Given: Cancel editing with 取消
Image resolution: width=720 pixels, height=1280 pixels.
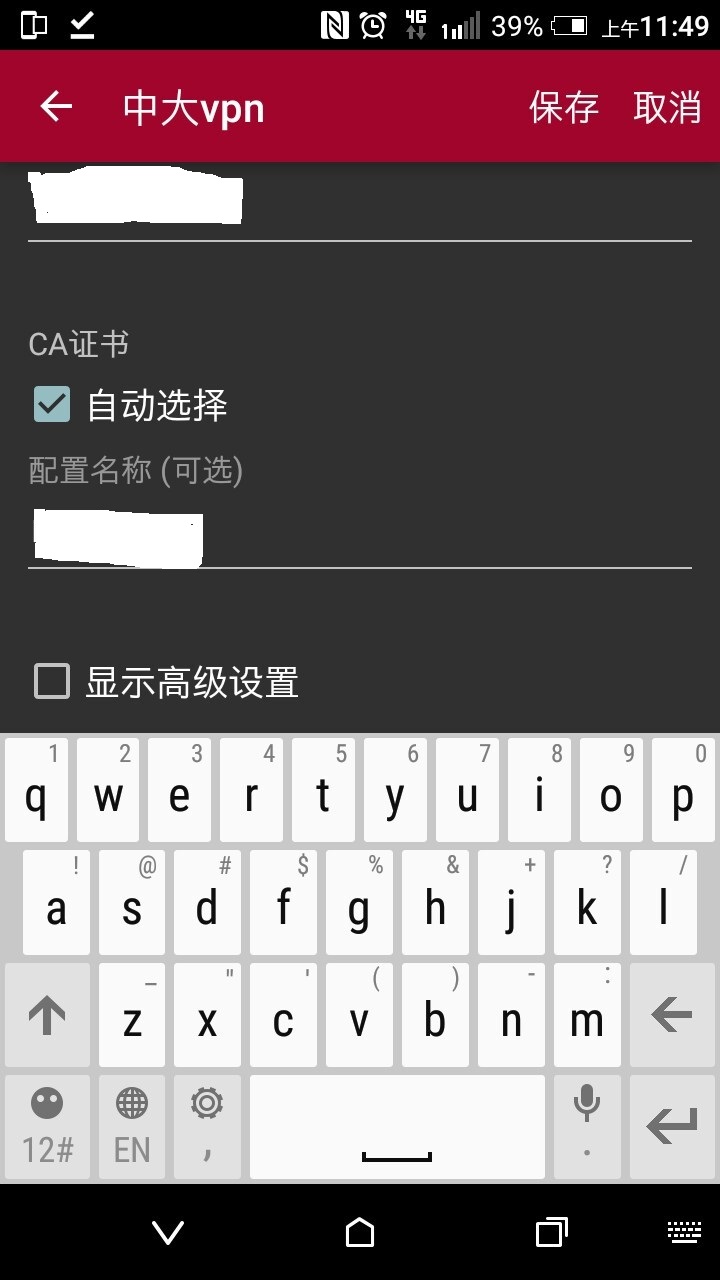Looking at the screenshot, I should 667,107.
